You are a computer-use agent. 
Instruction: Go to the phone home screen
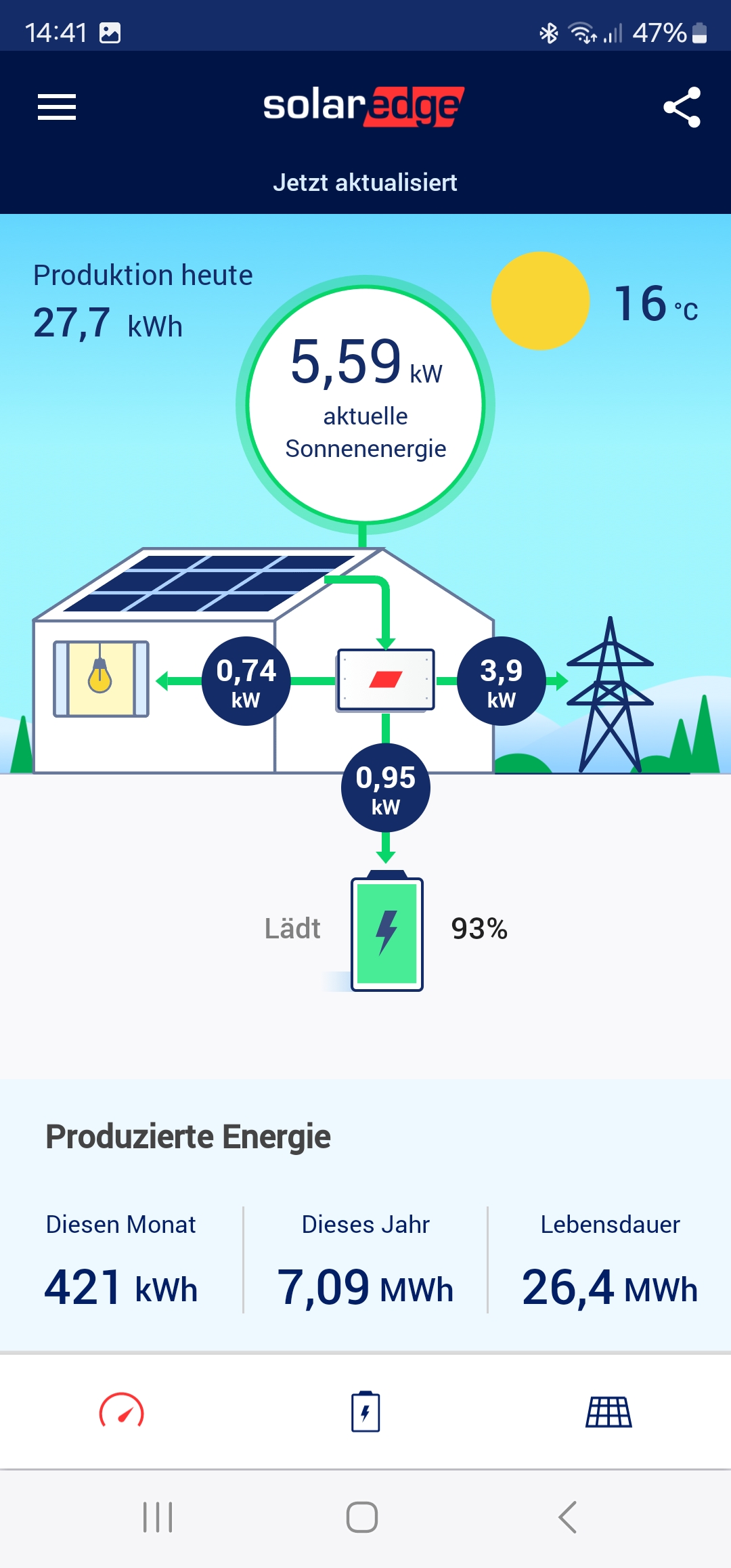[x=362, y=1517]
